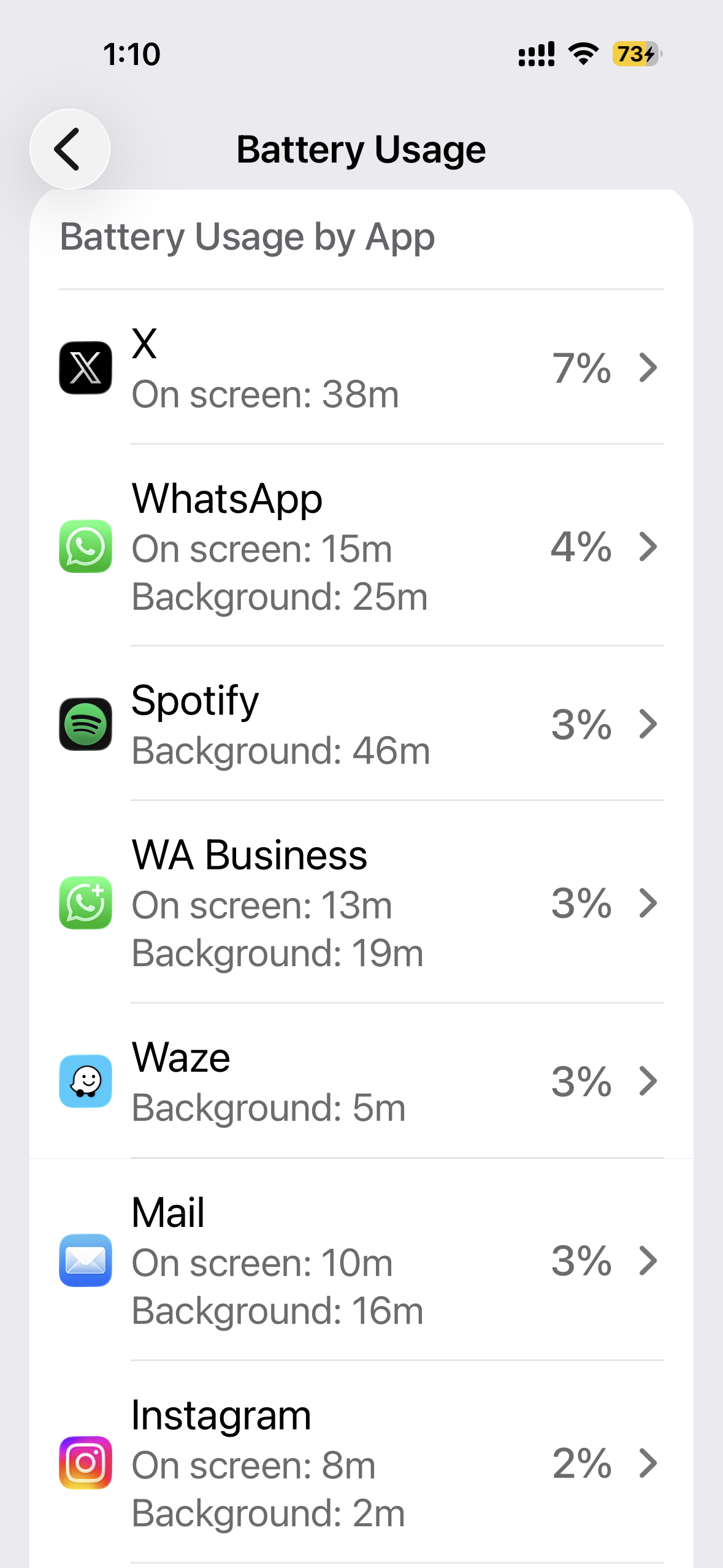This screenshot has width=723, height=1568.
Task: Go back from Battery Usage
Action: click(x=69, y=149)
